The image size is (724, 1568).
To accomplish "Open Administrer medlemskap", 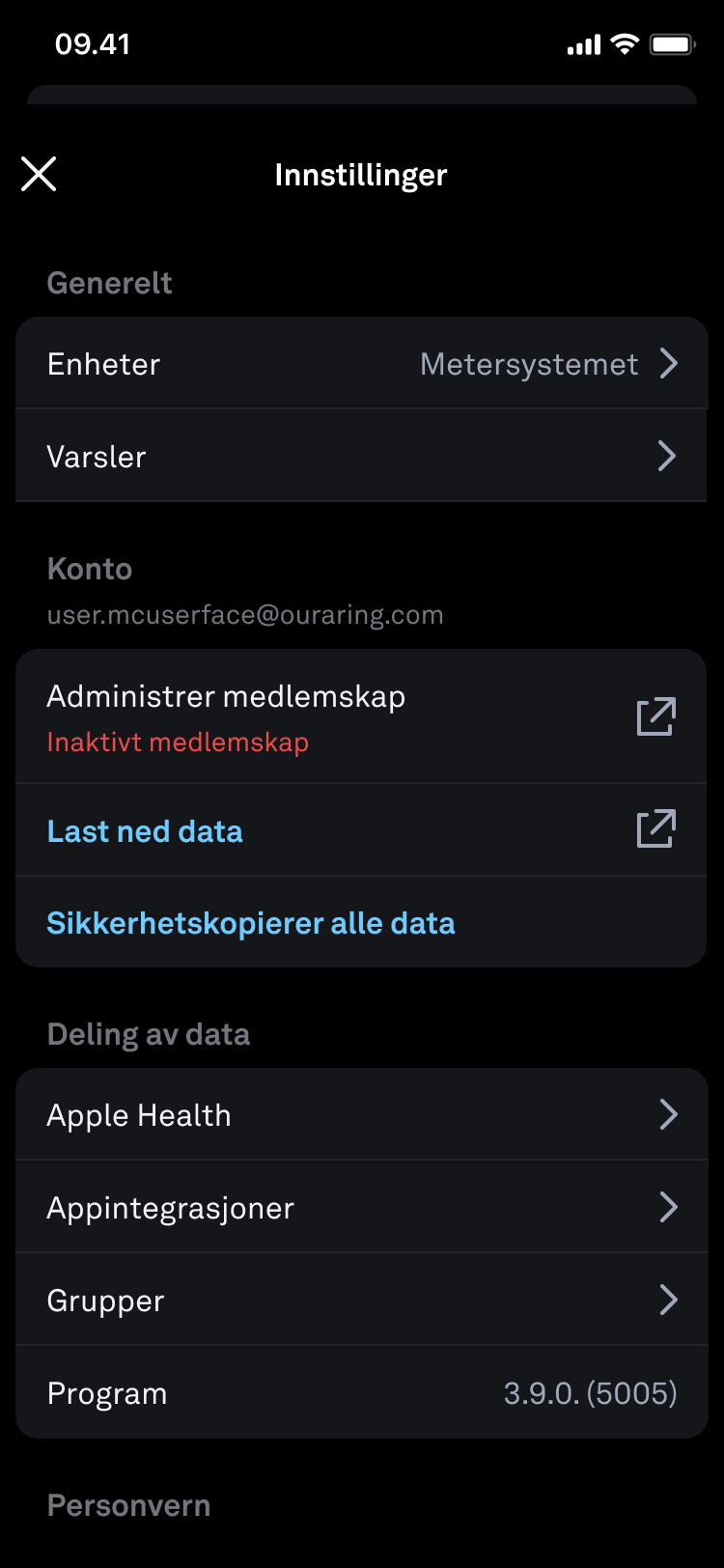I will click(x=361, y=717).
